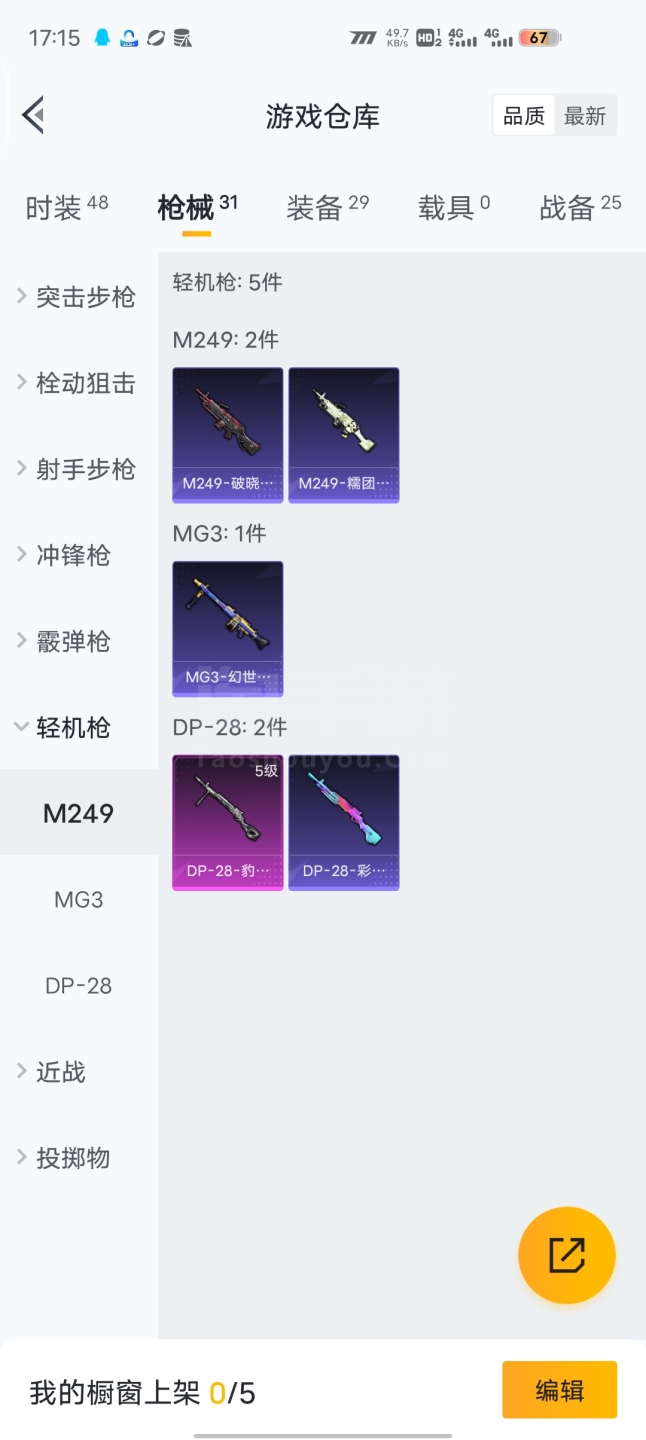Switch to the 装备 tab
Screen dimensions: 646x1440
[327, 207]
